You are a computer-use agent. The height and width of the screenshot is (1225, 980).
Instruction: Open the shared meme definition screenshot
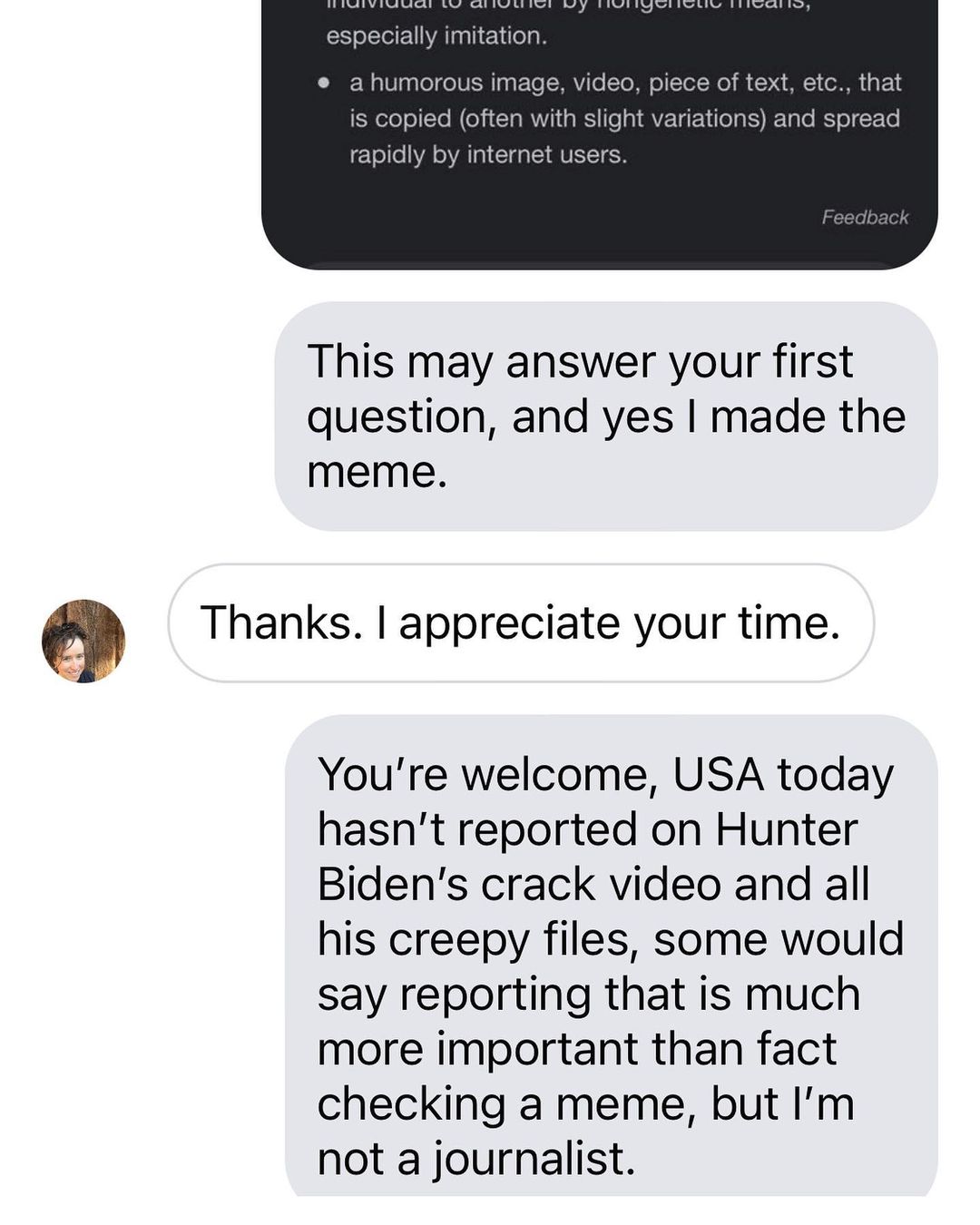(x=599, y=127)
